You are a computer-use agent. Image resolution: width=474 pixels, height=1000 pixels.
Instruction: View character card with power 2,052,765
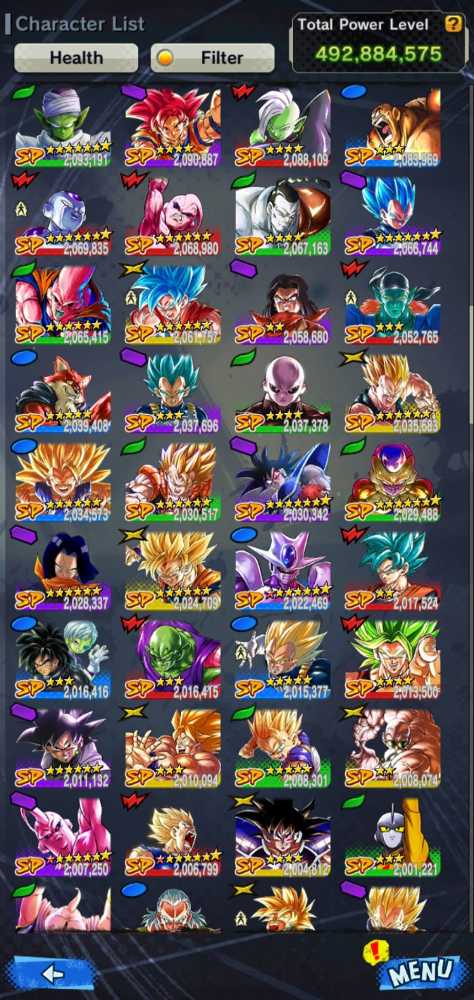(392, 305)
